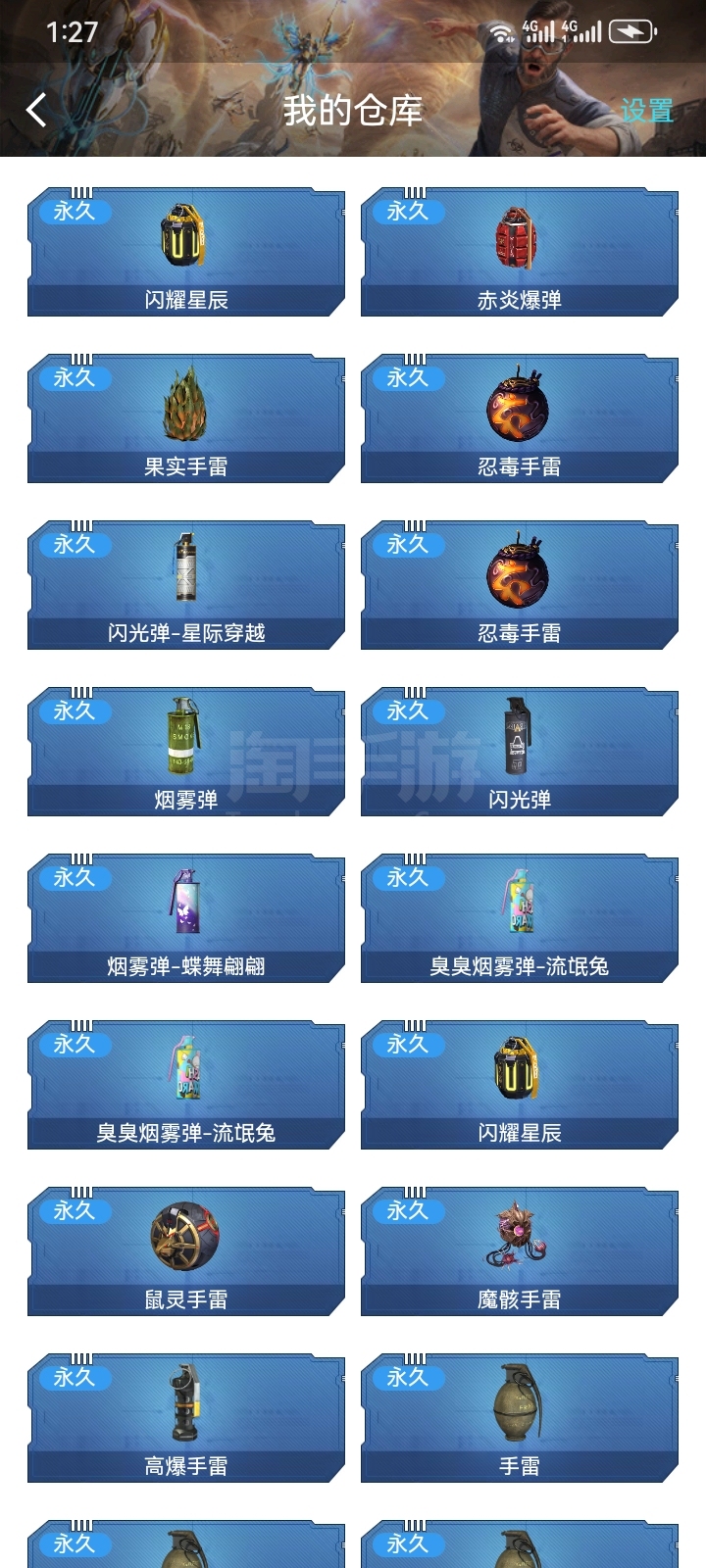Open 烟雾弹-蝶舞翩翩 card
The height and width of the screenshot is (1568, 706).
click(x=185, y=918)
